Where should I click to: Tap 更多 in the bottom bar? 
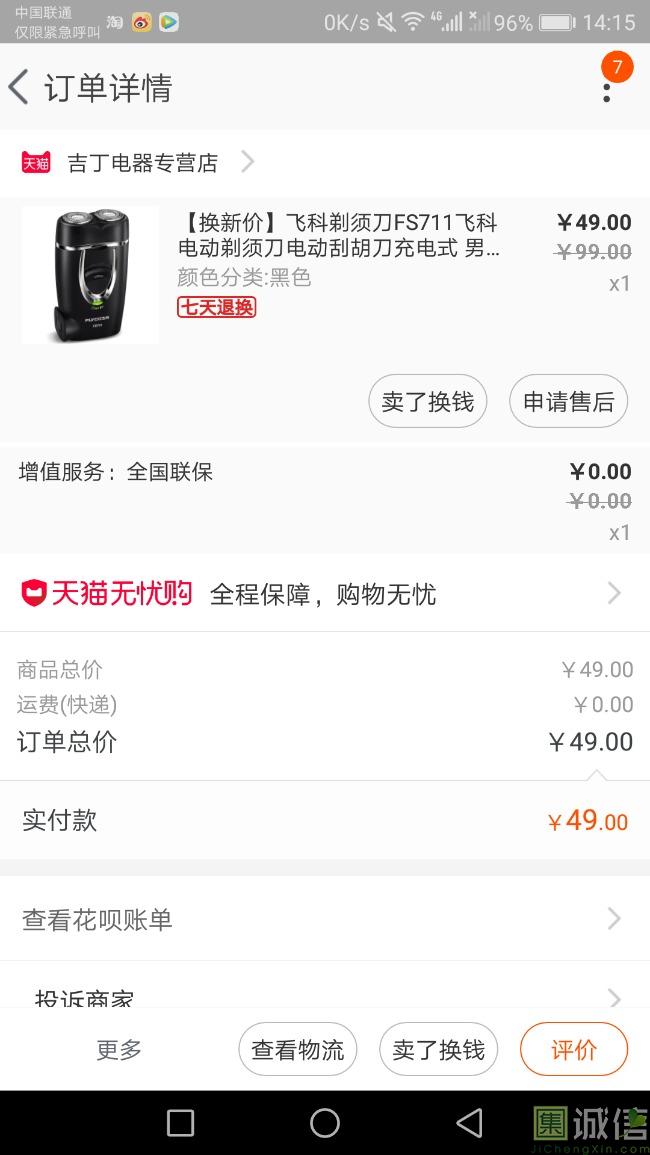[119, 1050]
